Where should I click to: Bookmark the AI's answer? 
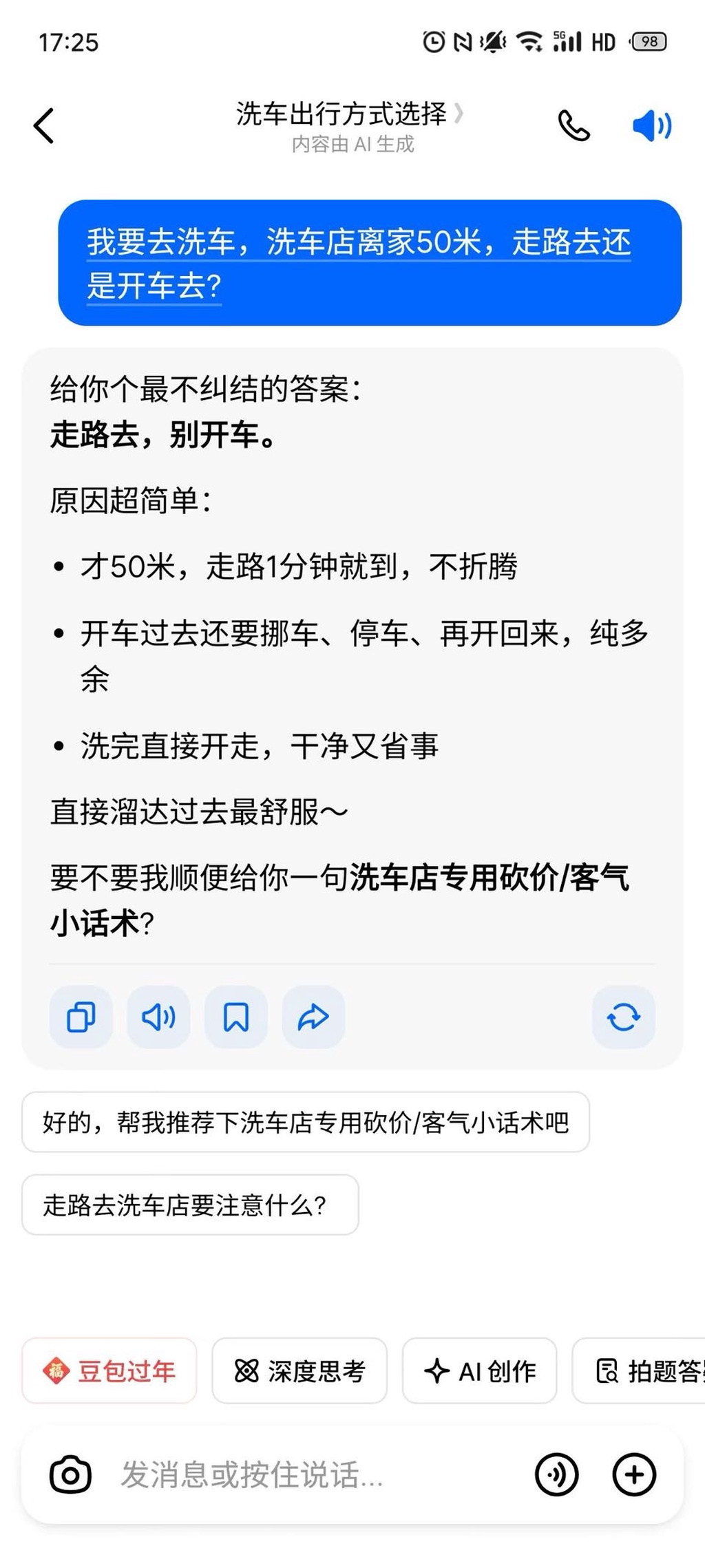click(236, 1017)
